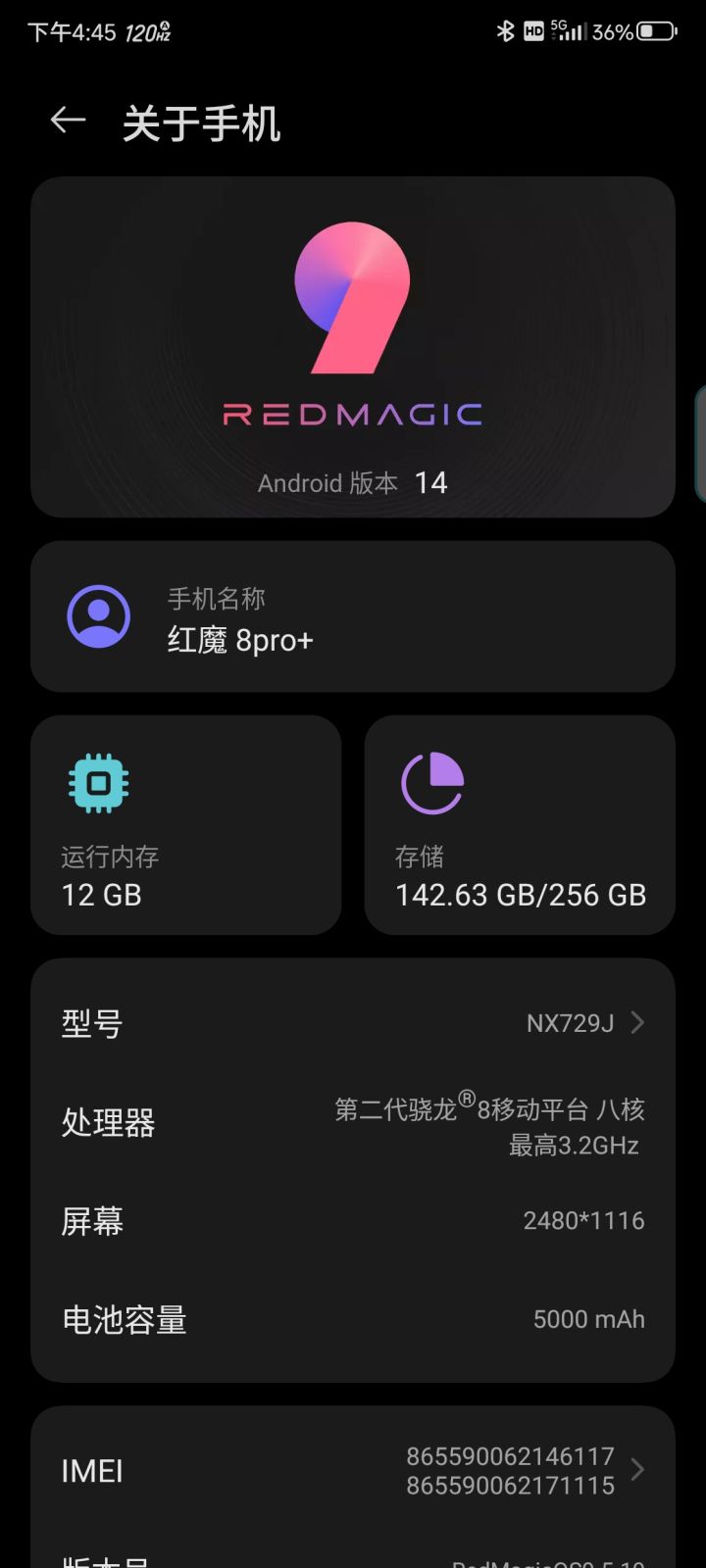Image resolution: width=706 pixels, height=1568 pixels.
Task: Tap the Android 版本 14 banner
Action: [x=352, y=482]
